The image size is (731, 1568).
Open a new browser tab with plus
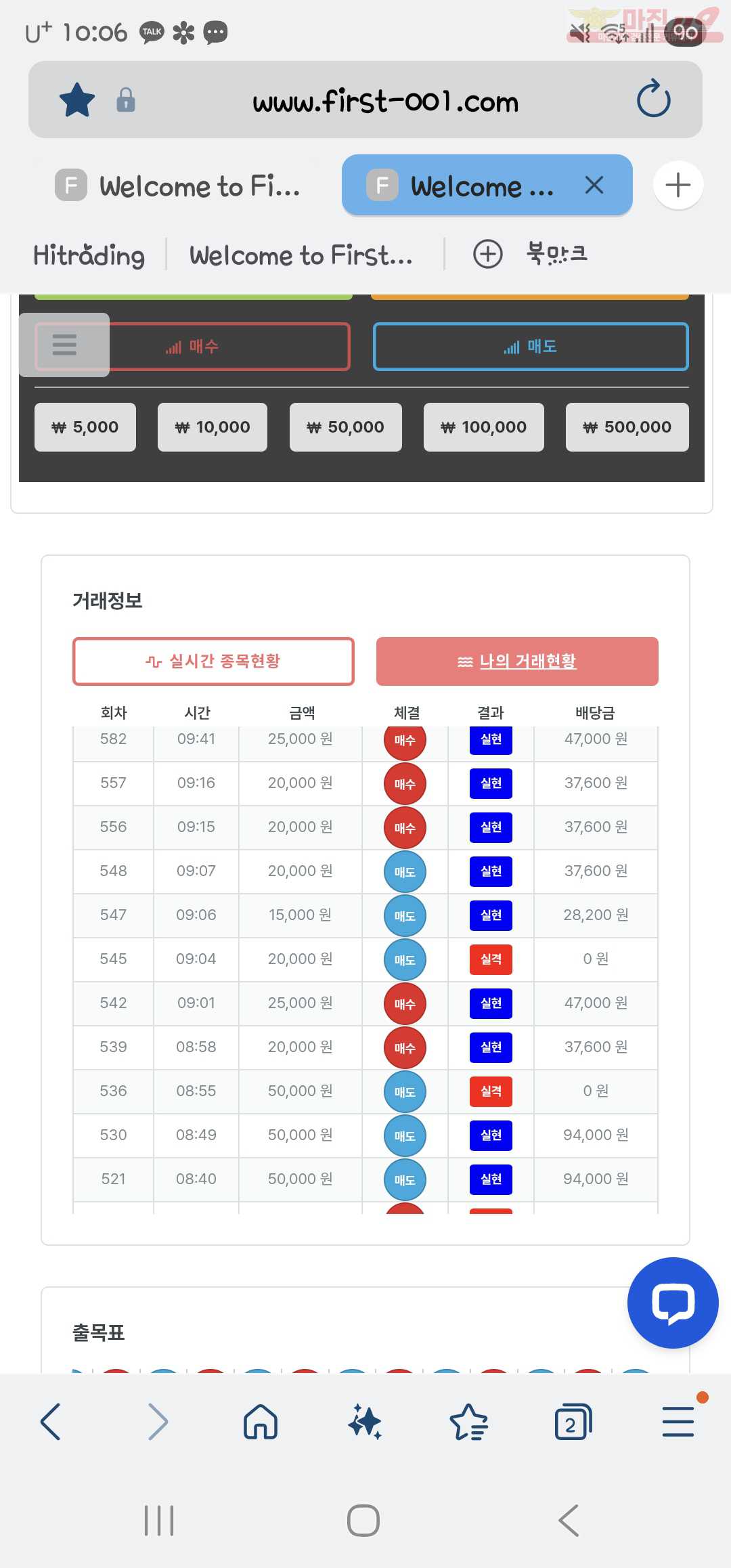(x=678, y=185)
